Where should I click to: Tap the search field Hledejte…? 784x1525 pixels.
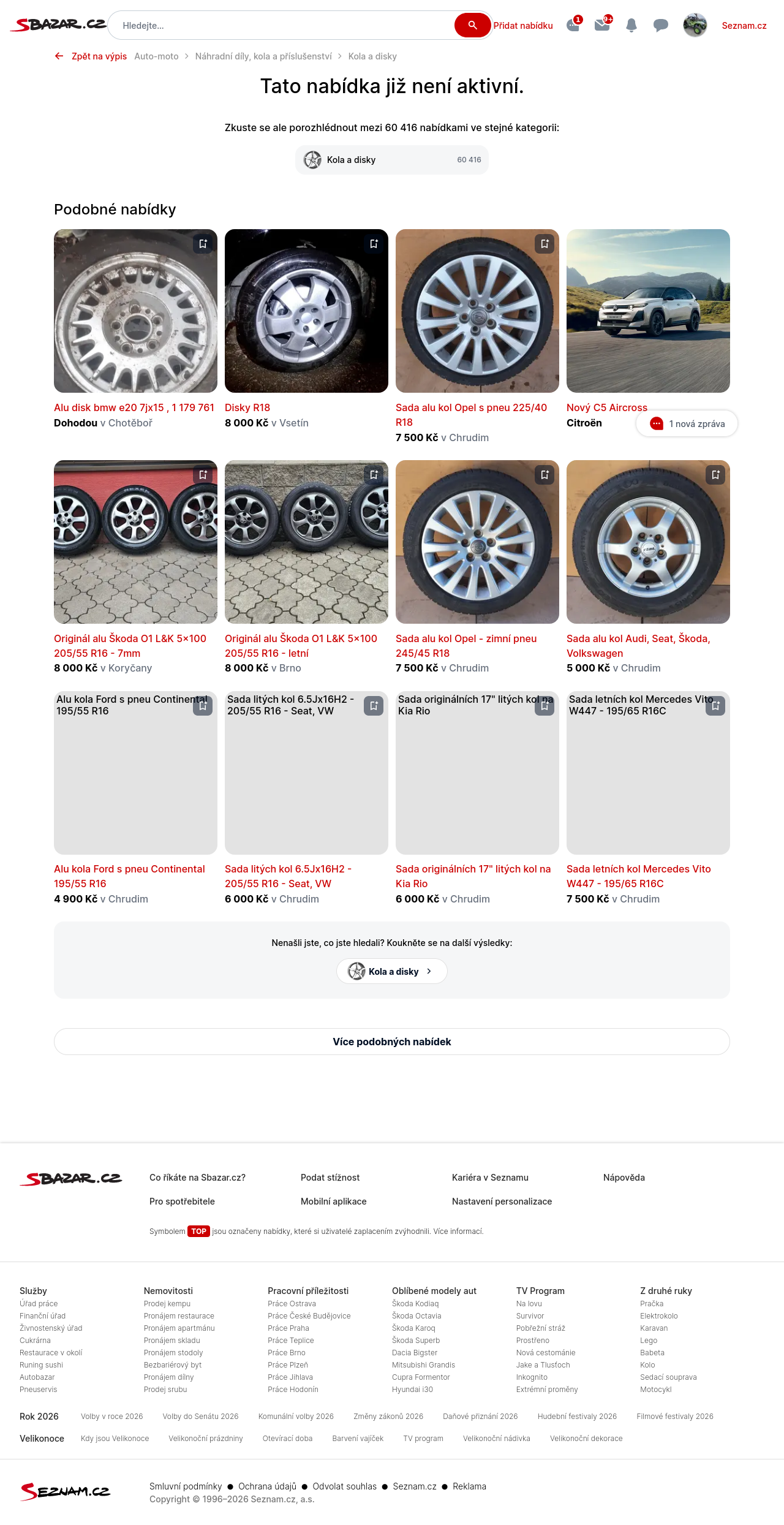point(282,26)
